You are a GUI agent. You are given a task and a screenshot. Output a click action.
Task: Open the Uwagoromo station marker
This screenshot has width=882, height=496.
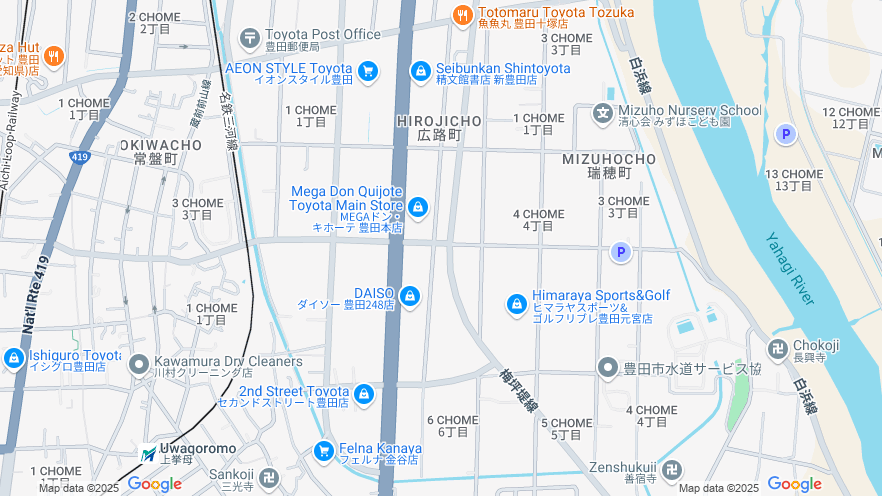(148, 453)
